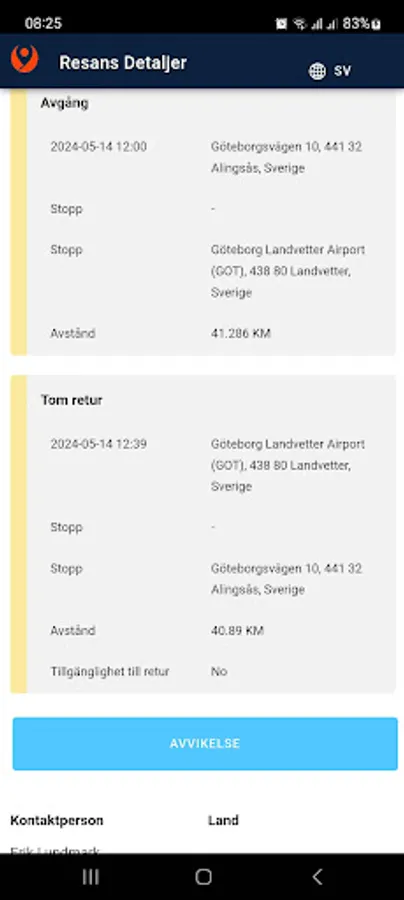Open recent apps from the navigation bar
Screen dimensions: 404x900
click(x=91, y=876)
